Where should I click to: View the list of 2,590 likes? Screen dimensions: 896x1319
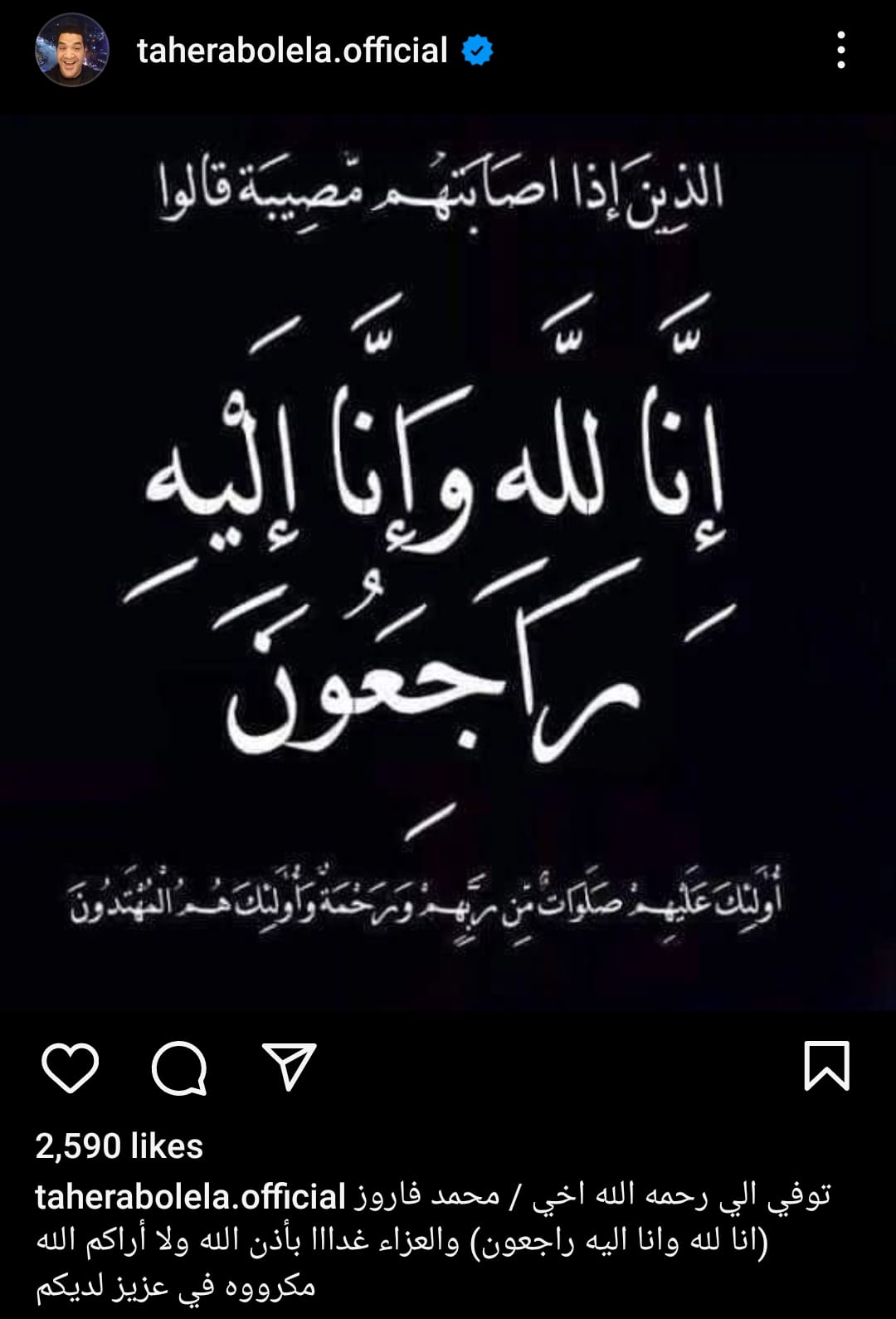click(x=119, y=1146)
